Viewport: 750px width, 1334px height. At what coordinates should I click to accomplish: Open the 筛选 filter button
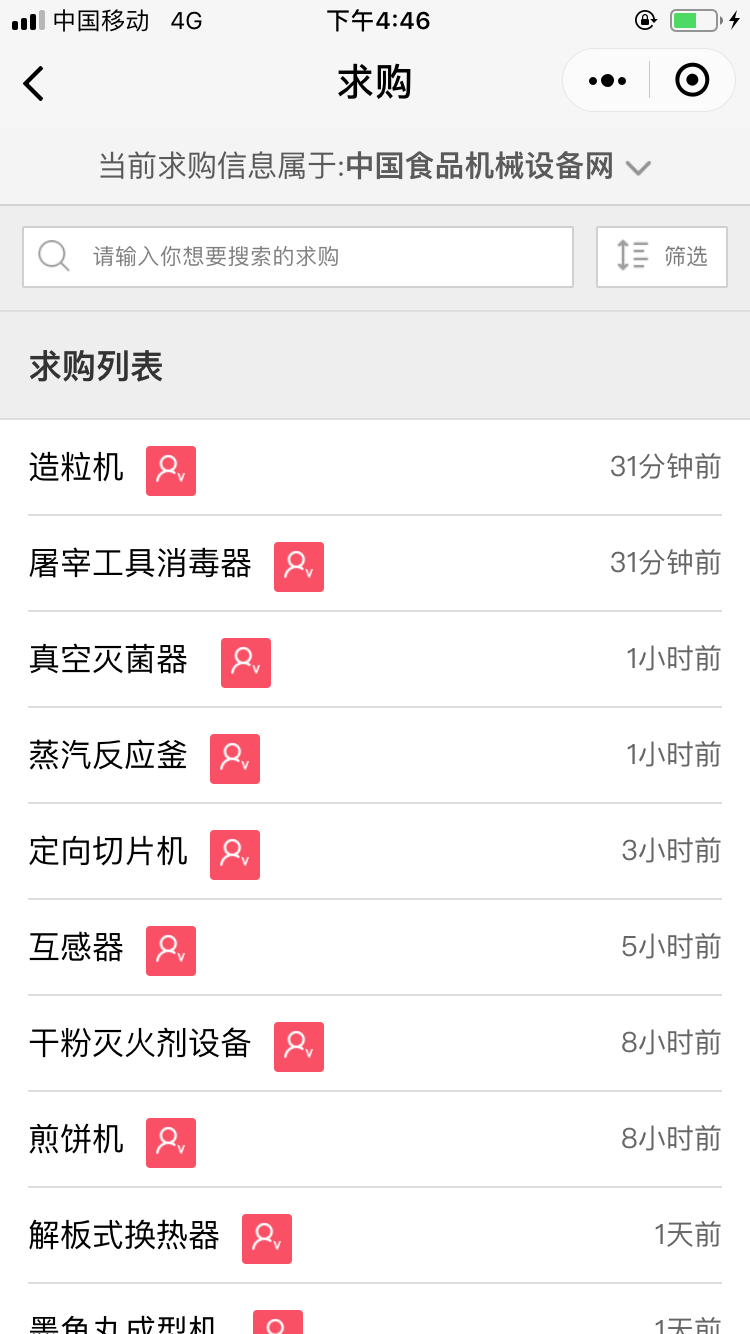point(662,257)
